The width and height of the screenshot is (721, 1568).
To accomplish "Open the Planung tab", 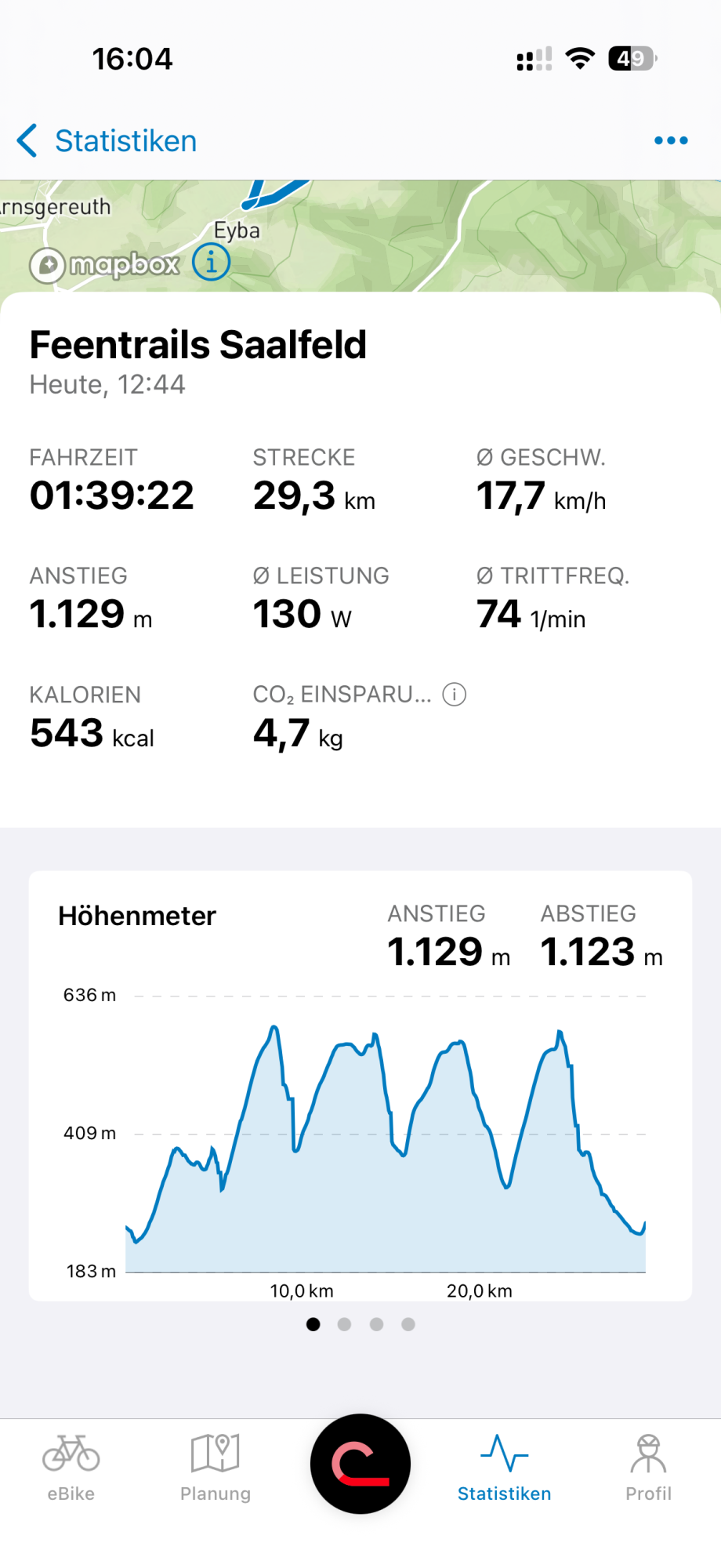I will pos(216,1468).
